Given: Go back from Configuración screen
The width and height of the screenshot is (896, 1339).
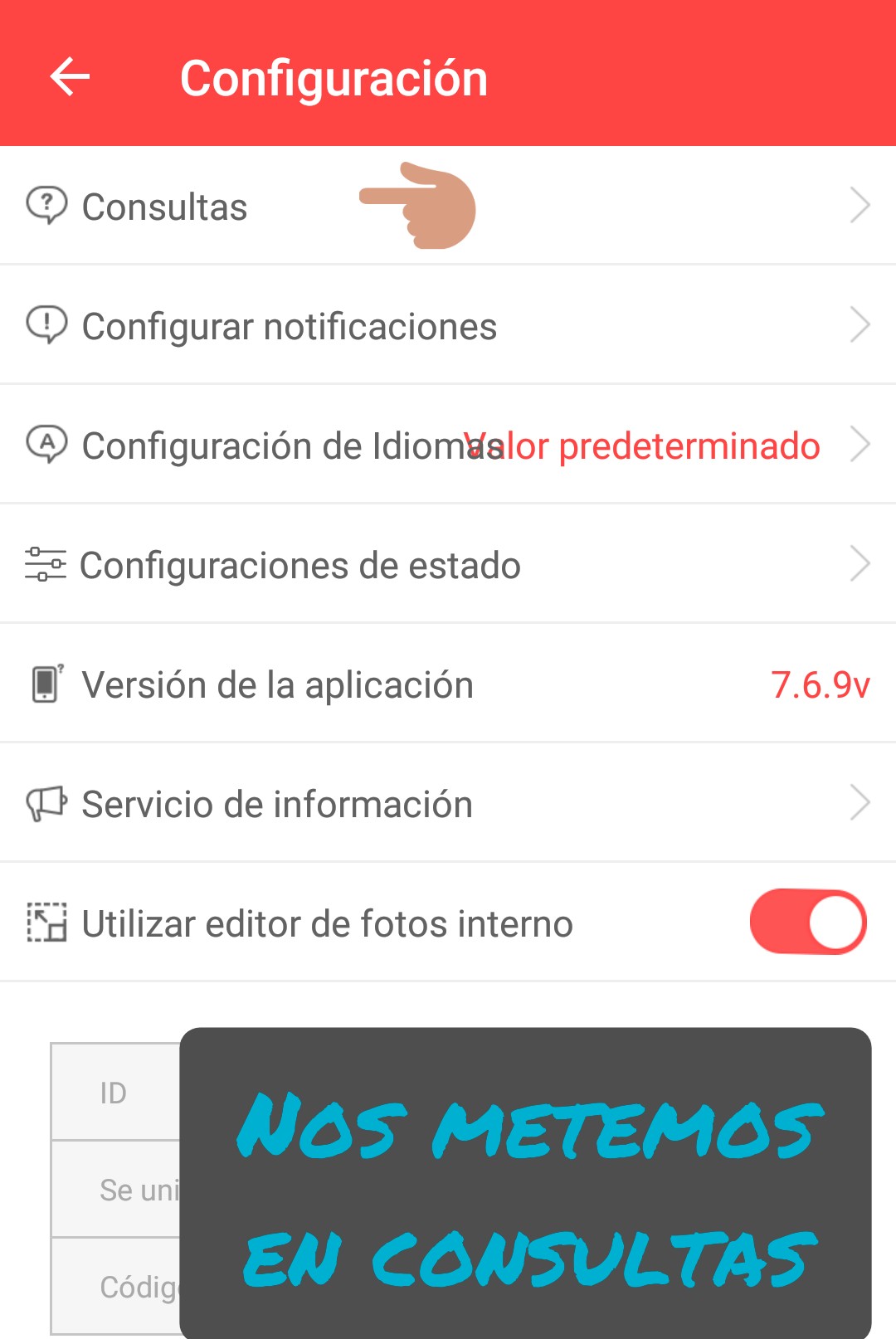Looking at the screenshot, I should pyautogui.click(x=70, y=78).
